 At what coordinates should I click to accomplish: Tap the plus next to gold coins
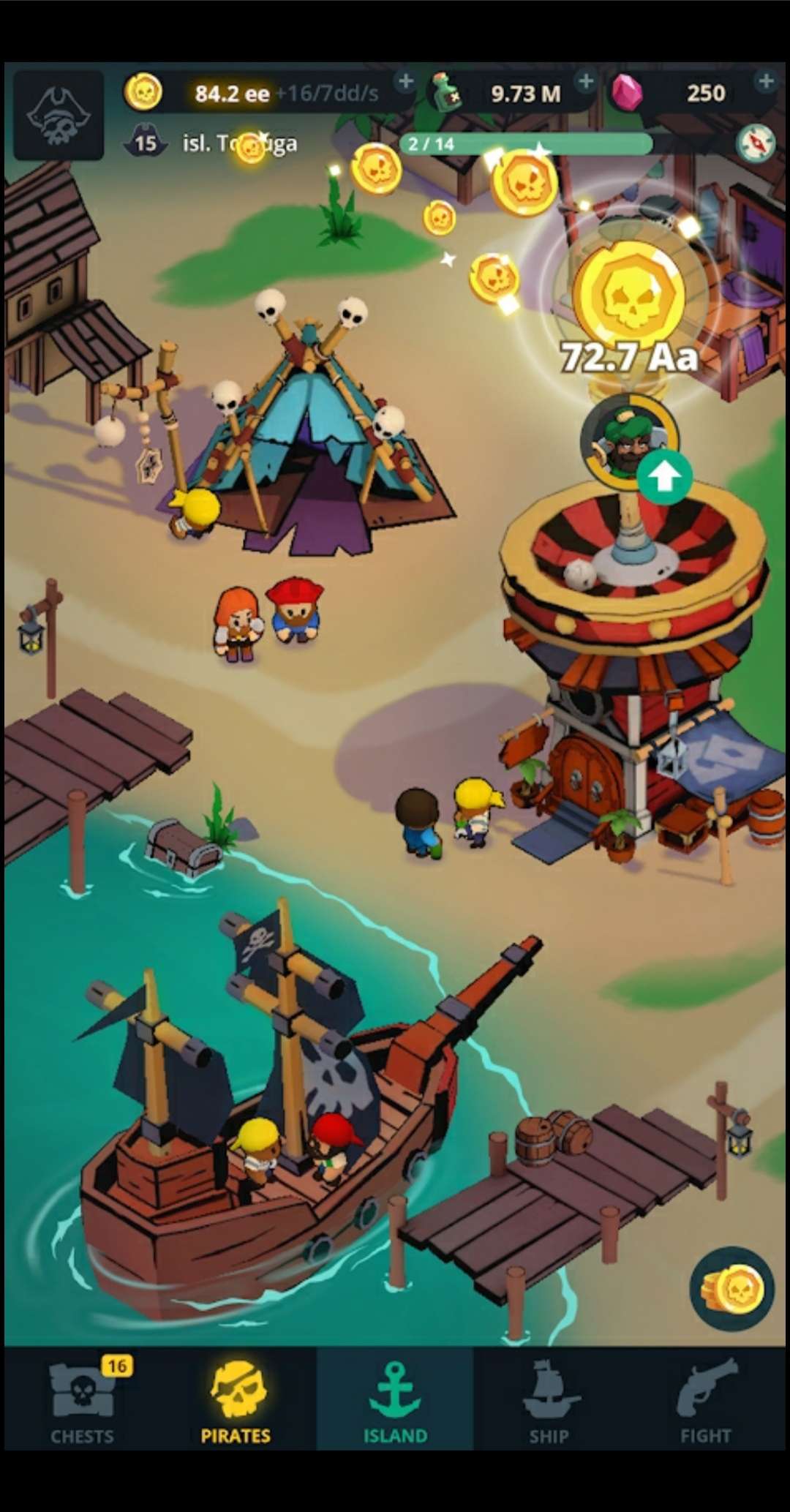click(406, 81)
